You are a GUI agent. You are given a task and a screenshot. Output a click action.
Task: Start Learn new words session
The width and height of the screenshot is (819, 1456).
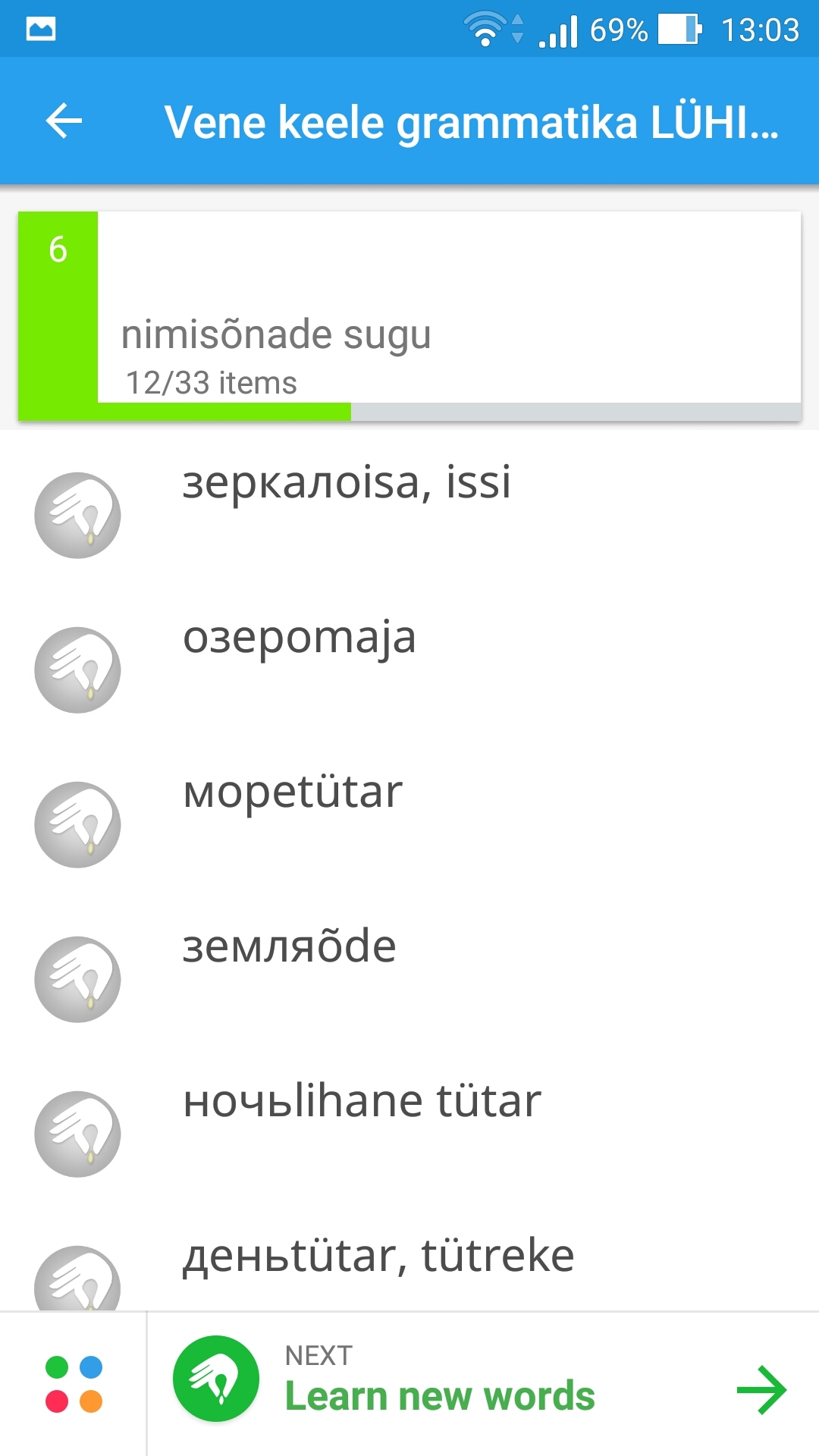[483, 1384]
